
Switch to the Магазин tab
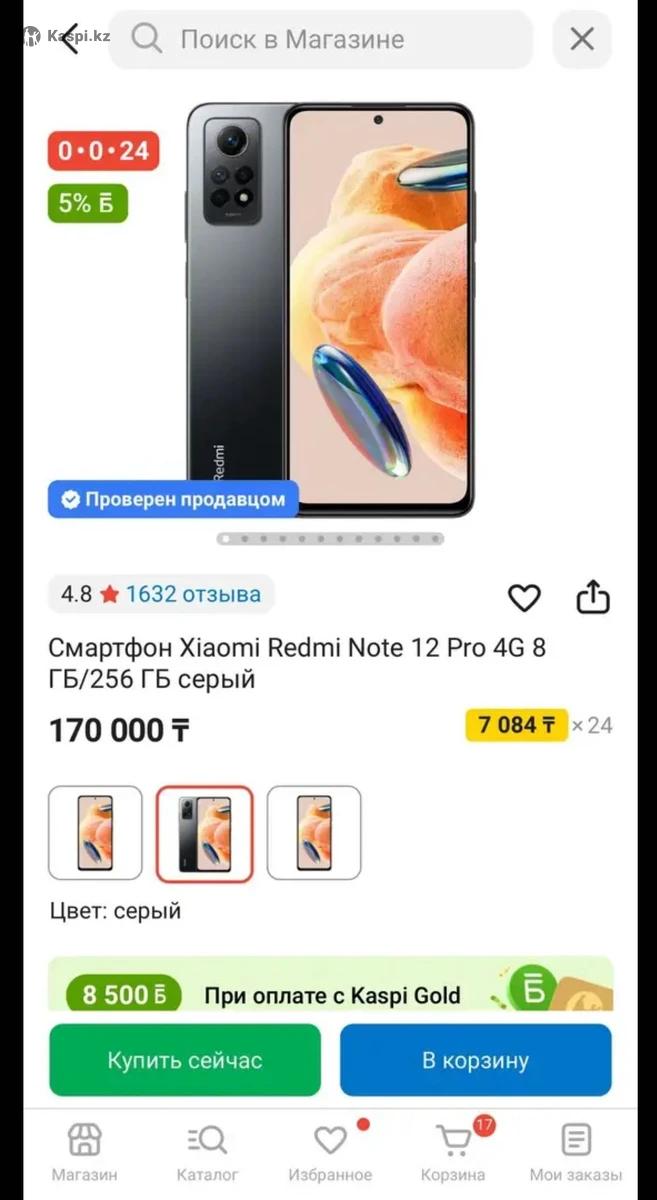click(x=84, y=1152)
